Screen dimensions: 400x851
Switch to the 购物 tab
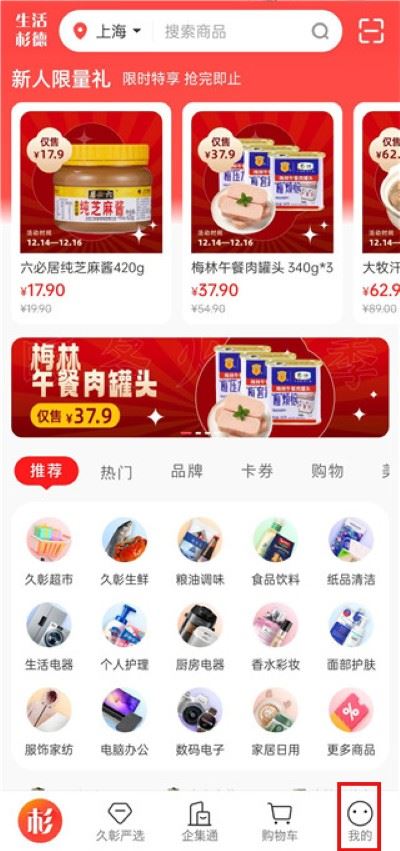[x=327, y=471]
